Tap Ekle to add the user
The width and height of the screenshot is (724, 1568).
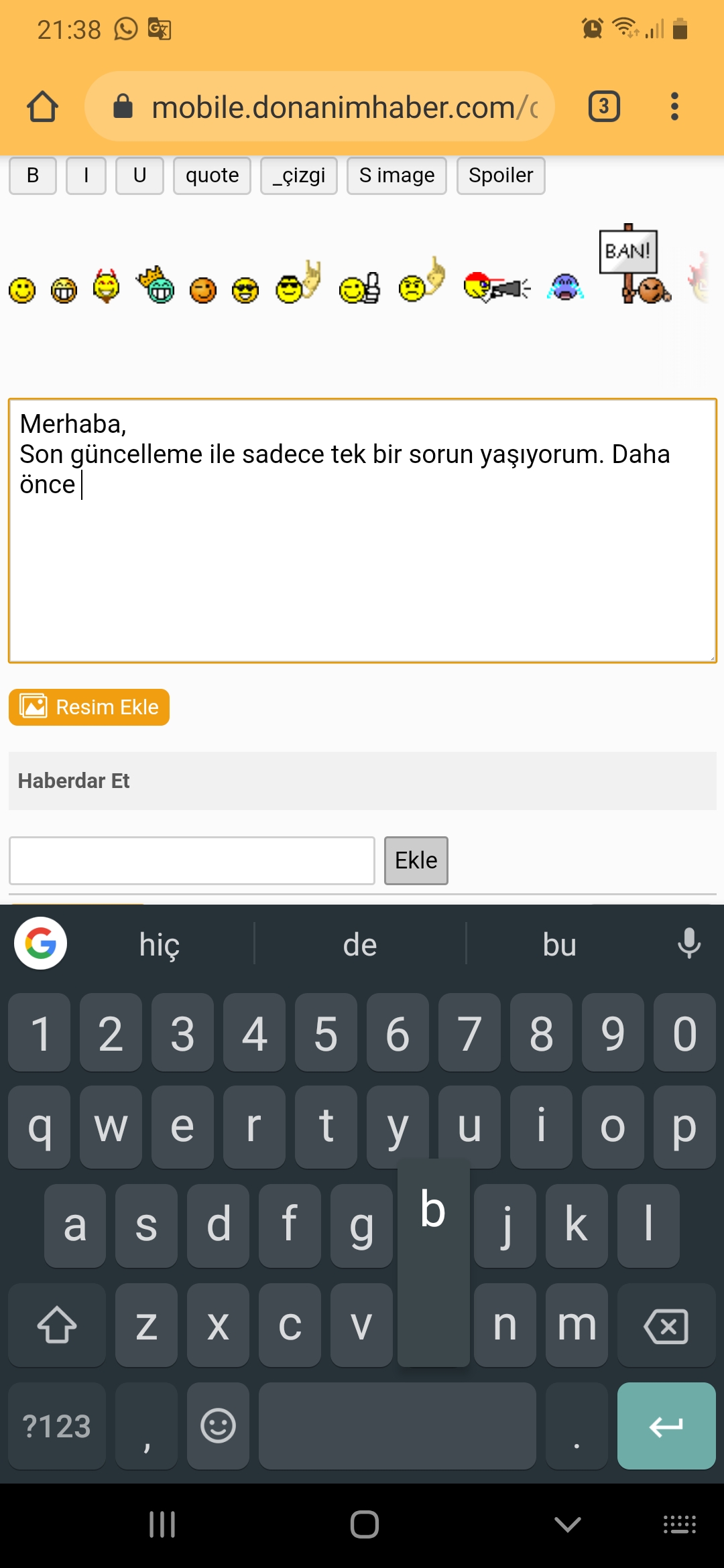[x=416, y=860]
